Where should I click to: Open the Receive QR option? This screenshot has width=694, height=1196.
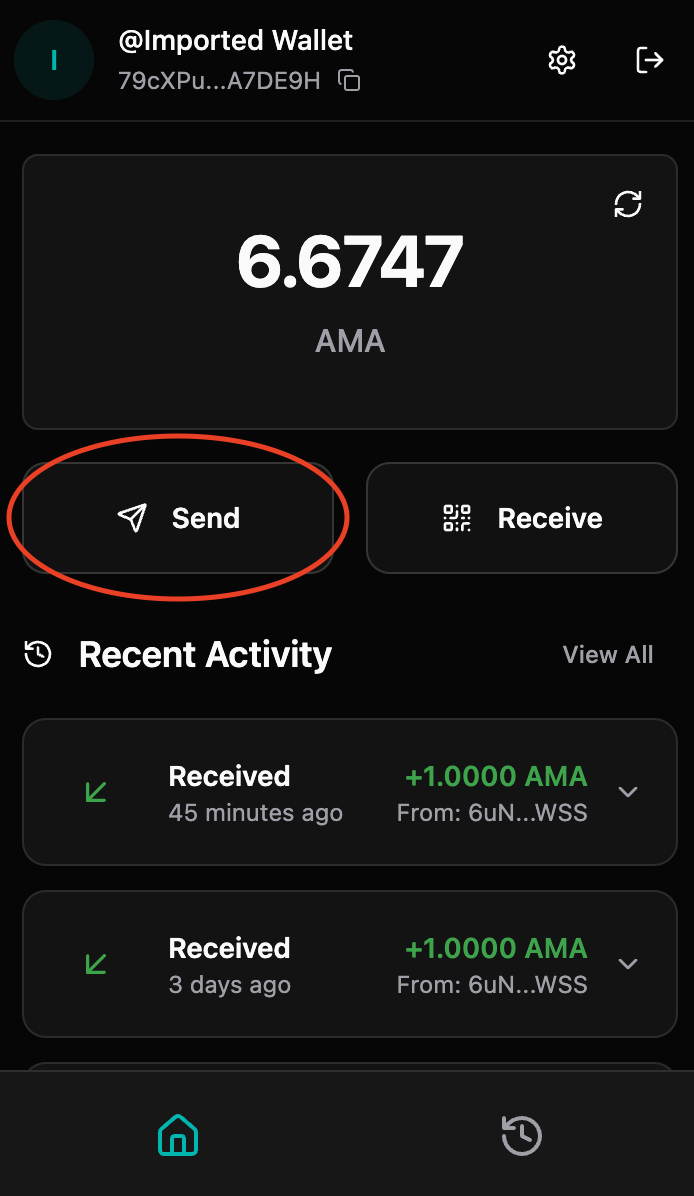[x=521, y=518]
